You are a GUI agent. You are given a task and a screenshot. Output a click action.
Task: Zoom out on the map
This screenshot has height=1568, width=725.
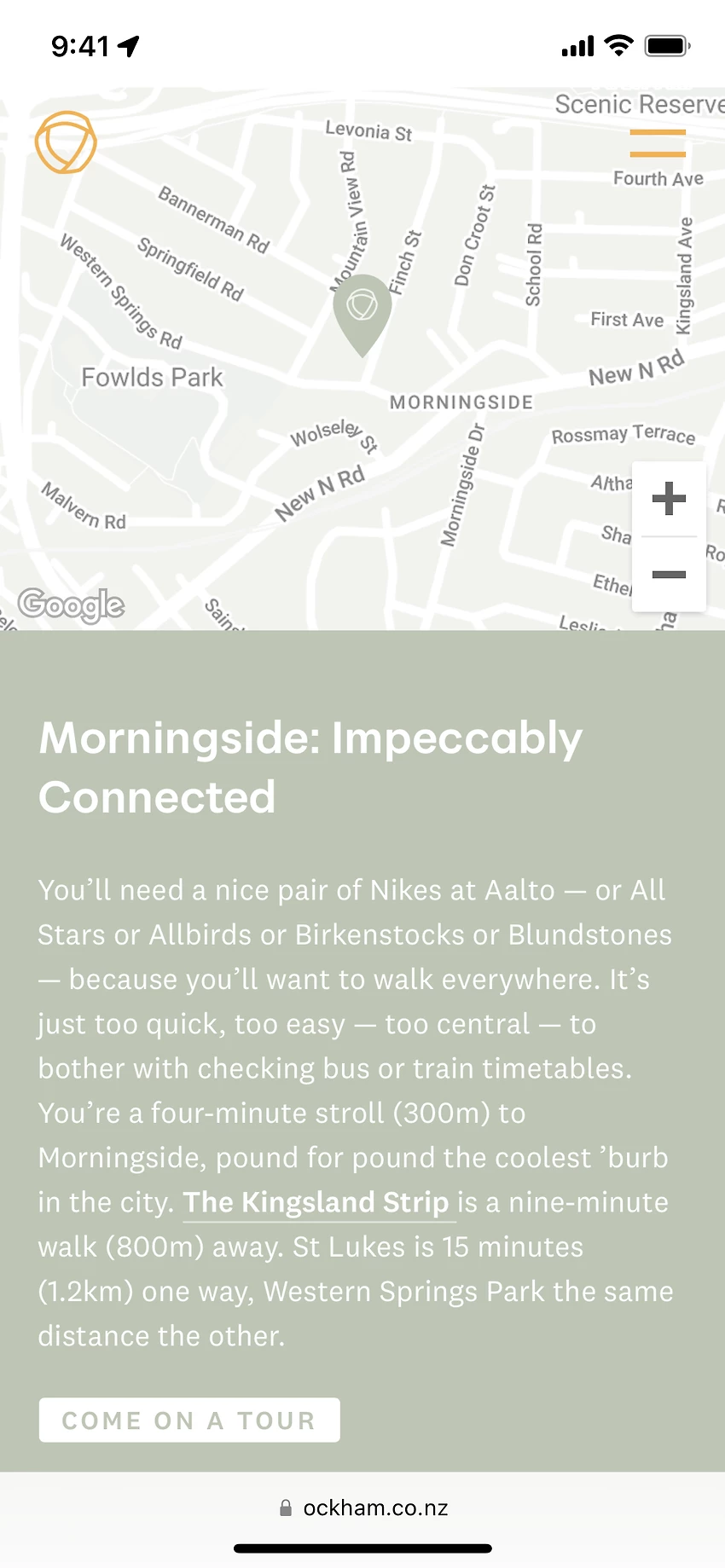pos(669,575)
